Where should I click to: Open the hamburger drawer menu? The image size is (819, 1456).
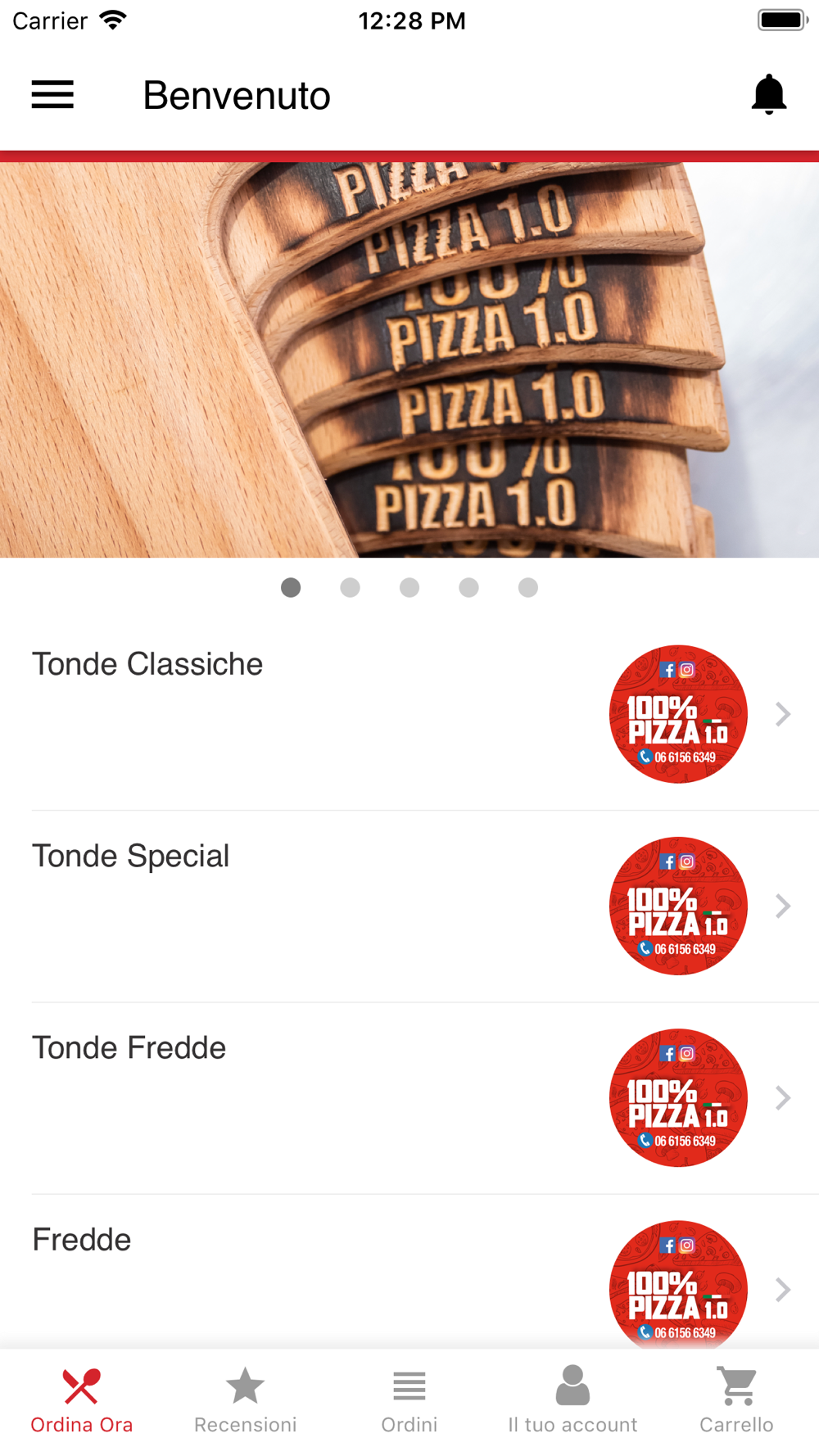tap(52, 95)
